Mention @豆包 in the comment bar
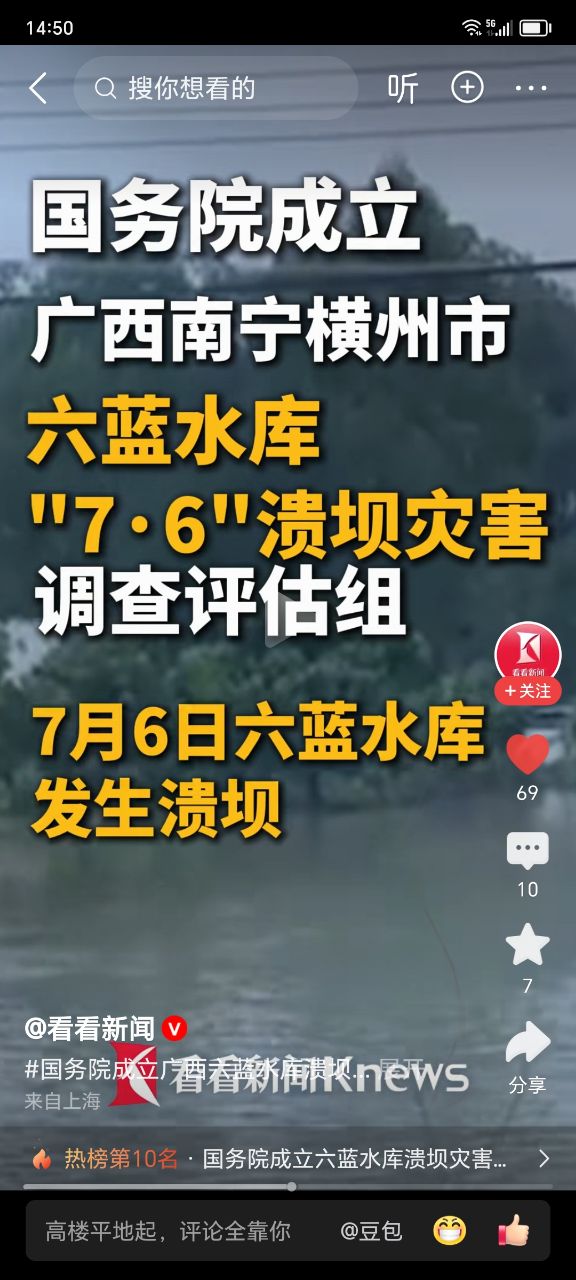576x1280 pixels. 371,1231
